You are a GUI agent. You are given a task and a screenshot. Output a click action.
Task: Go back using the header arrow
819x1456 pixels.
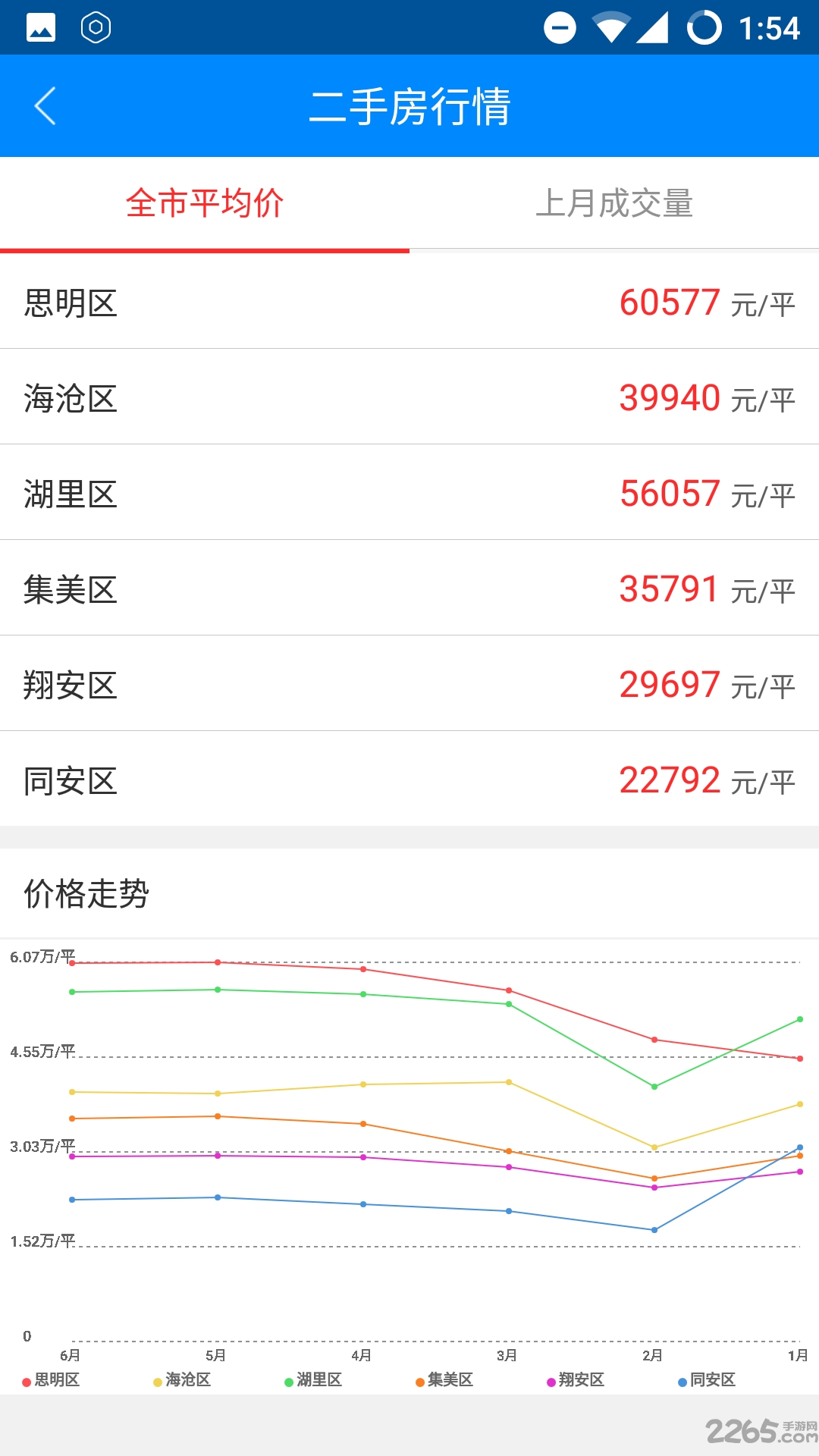click(45, 106)
